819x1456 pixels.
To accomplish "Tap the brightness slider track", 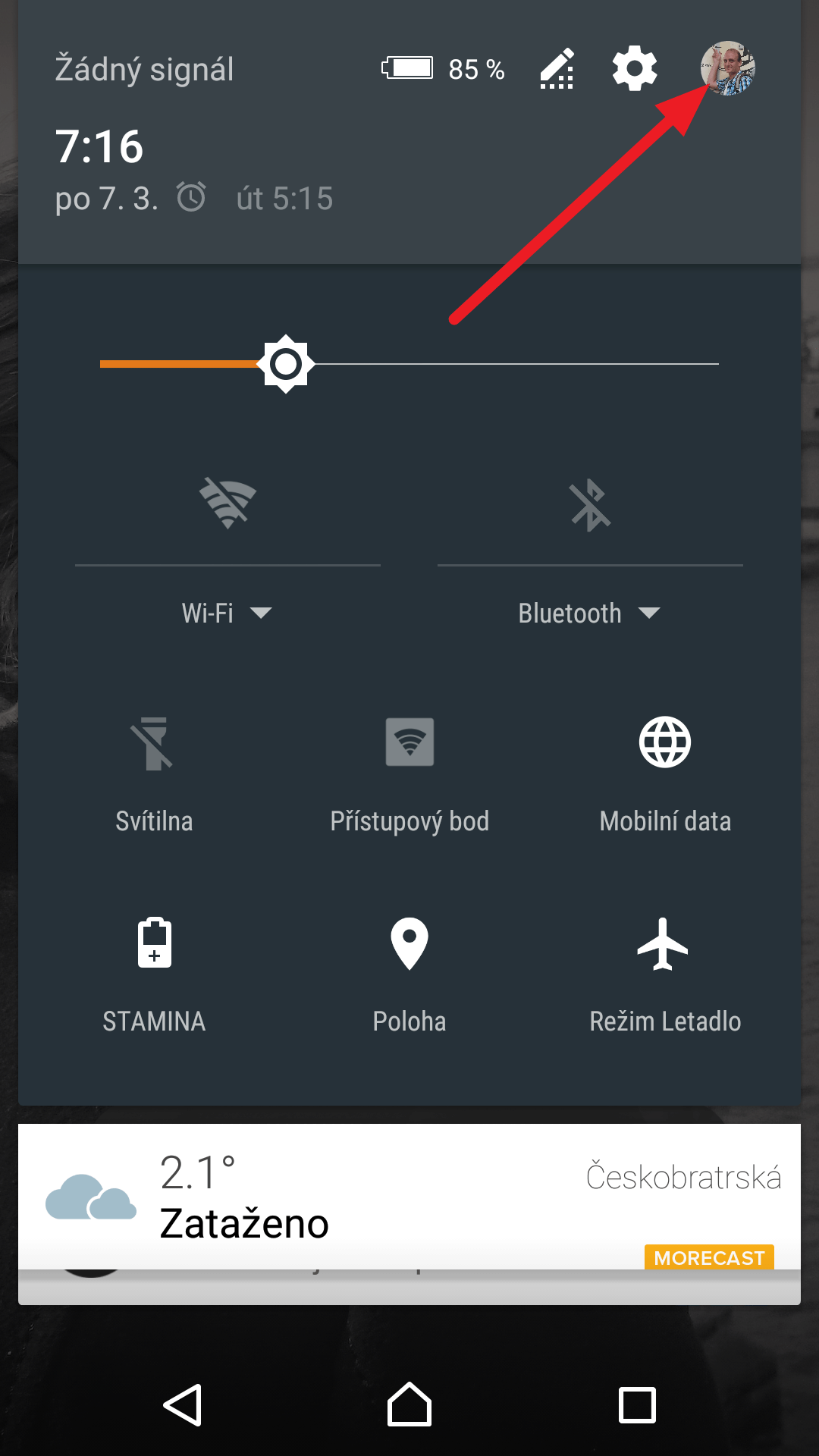I will [x=409, y=364].
